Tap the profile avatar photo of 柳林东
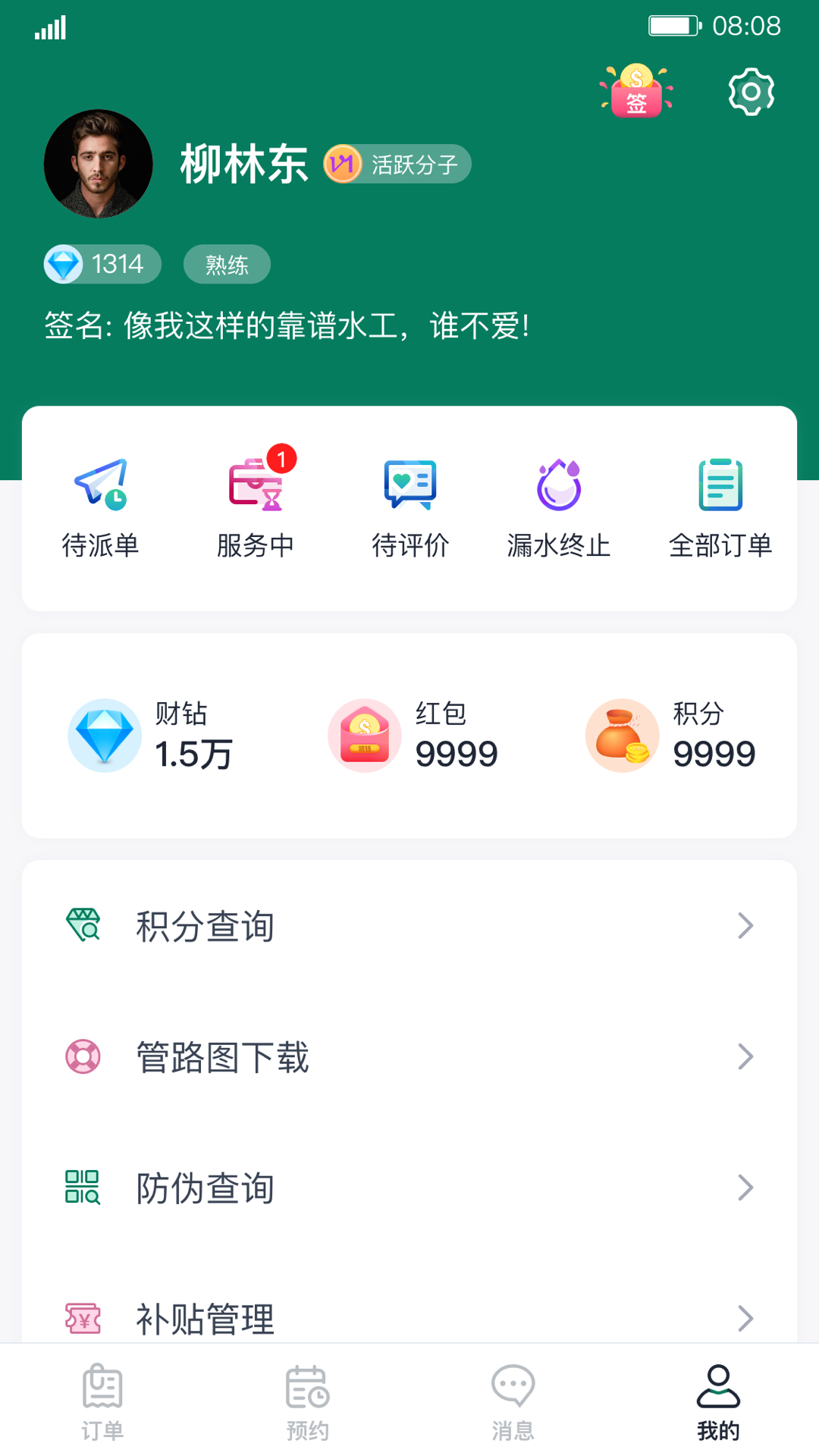Viewport: 819px width, 1456px height. [99, 164]
